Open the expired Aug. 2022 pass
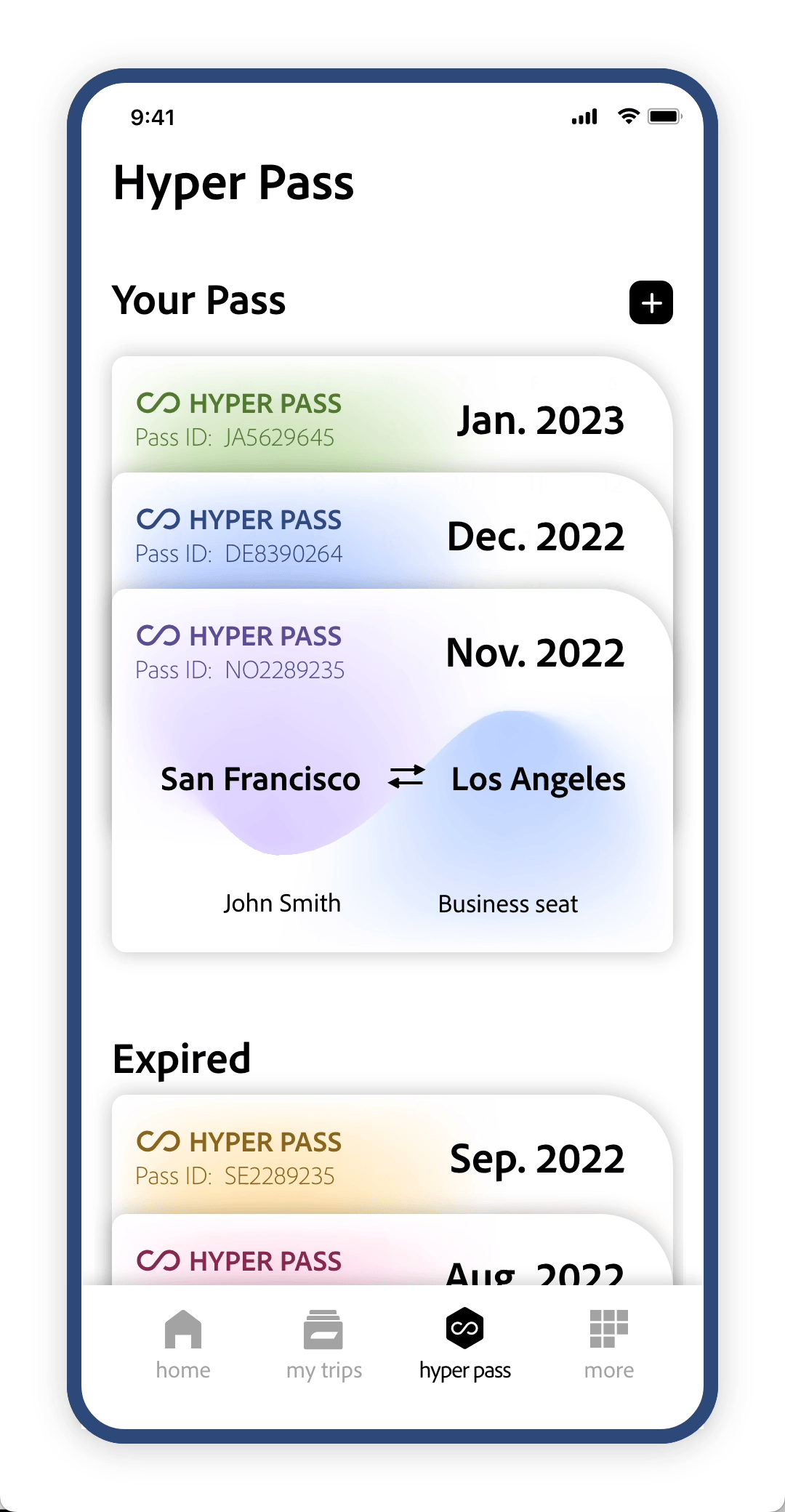785x1512 pixels. coord(392,1261)
